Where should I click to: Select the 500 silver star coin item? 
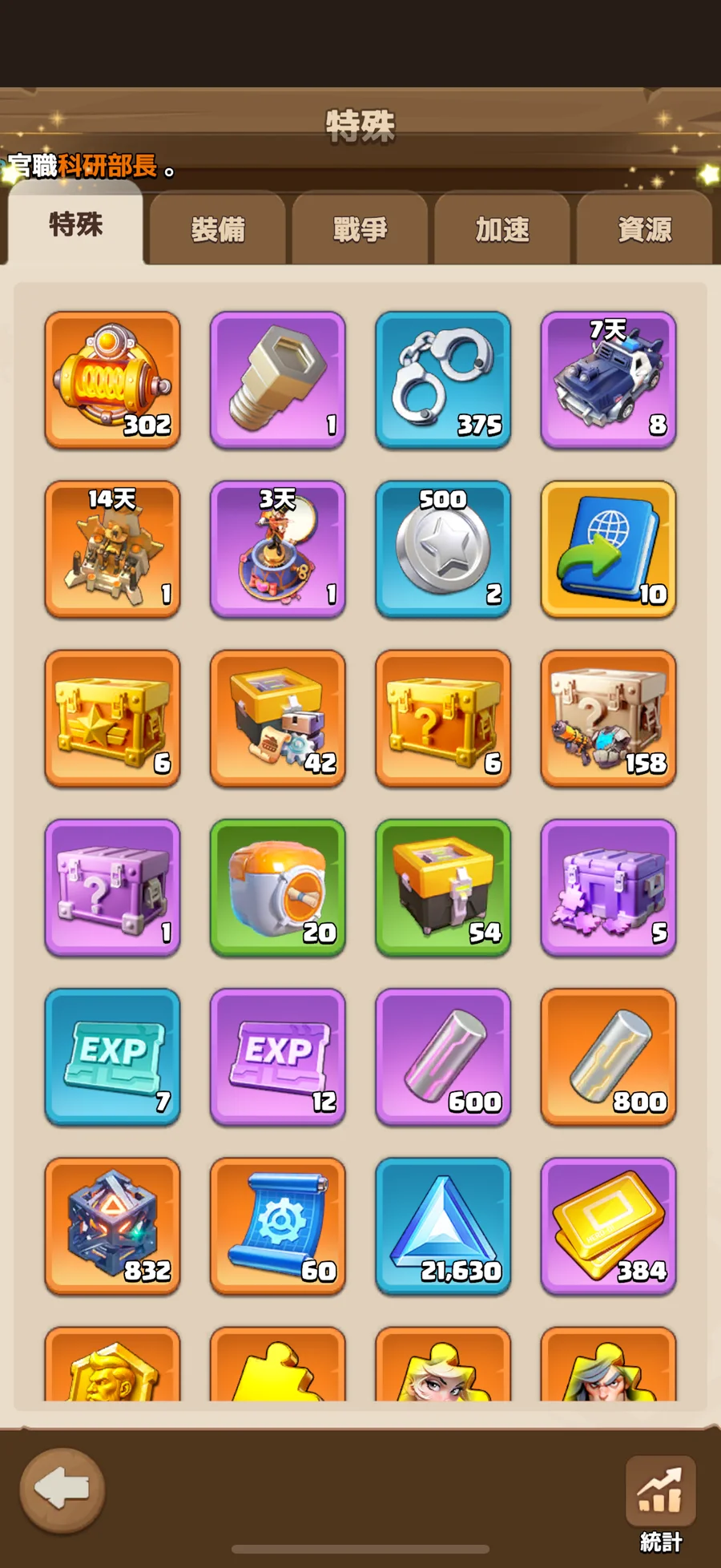coord(443,549)
